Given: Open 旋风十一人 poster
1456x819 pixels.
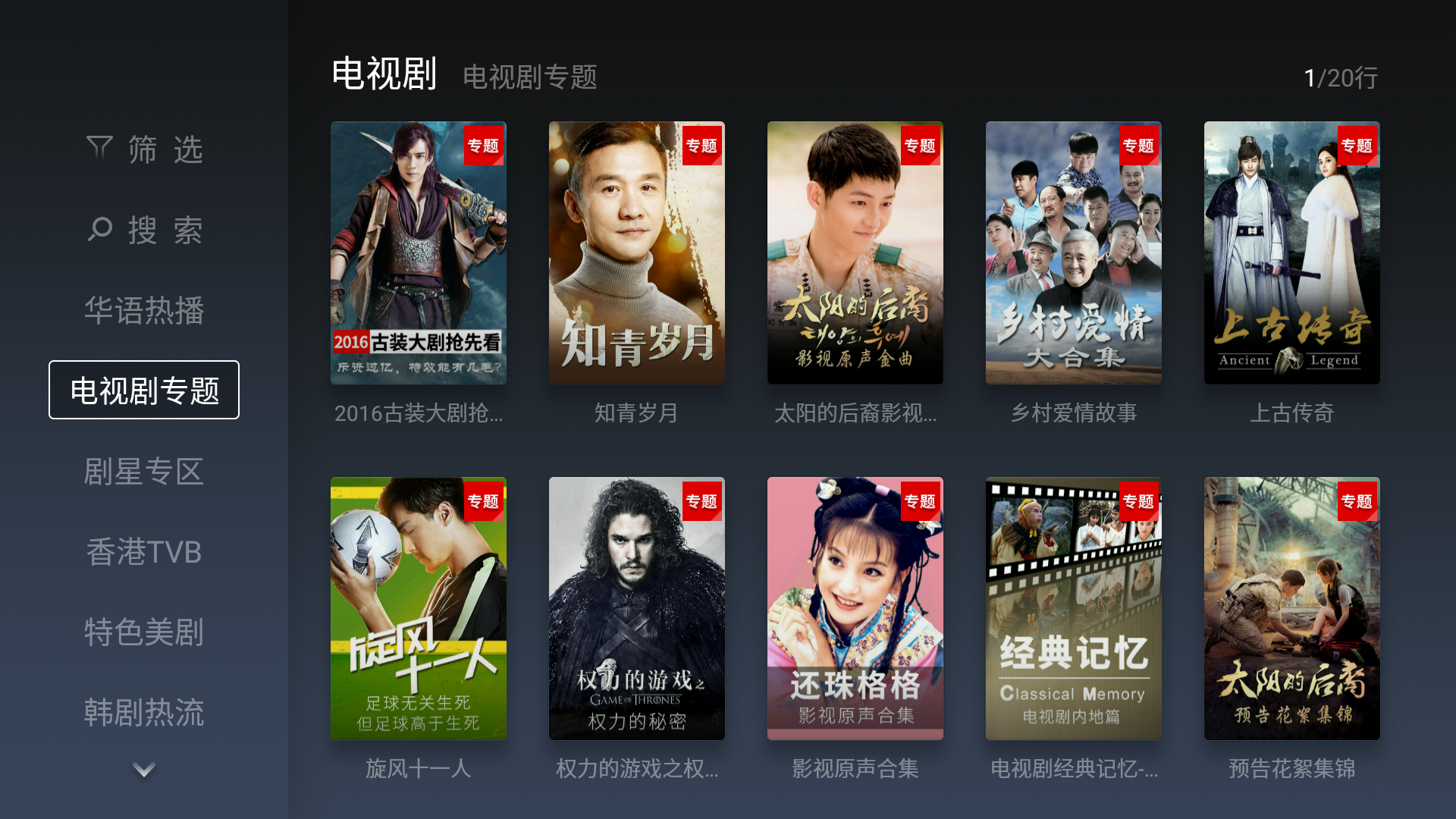Looking at the screenshot, I should [419, 608].
